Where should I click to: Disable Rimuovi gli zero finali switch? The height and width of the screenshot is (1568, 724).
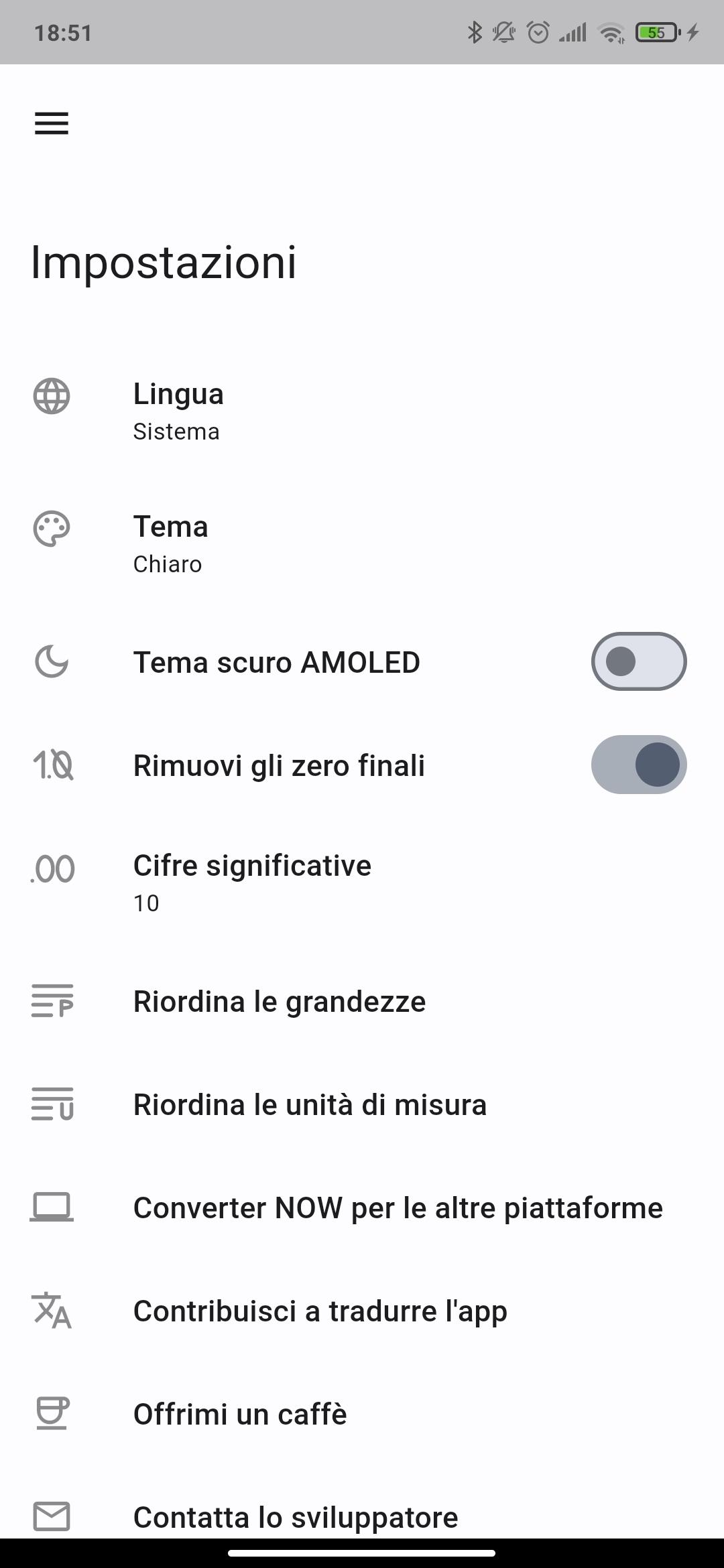[x=638, y=765]
